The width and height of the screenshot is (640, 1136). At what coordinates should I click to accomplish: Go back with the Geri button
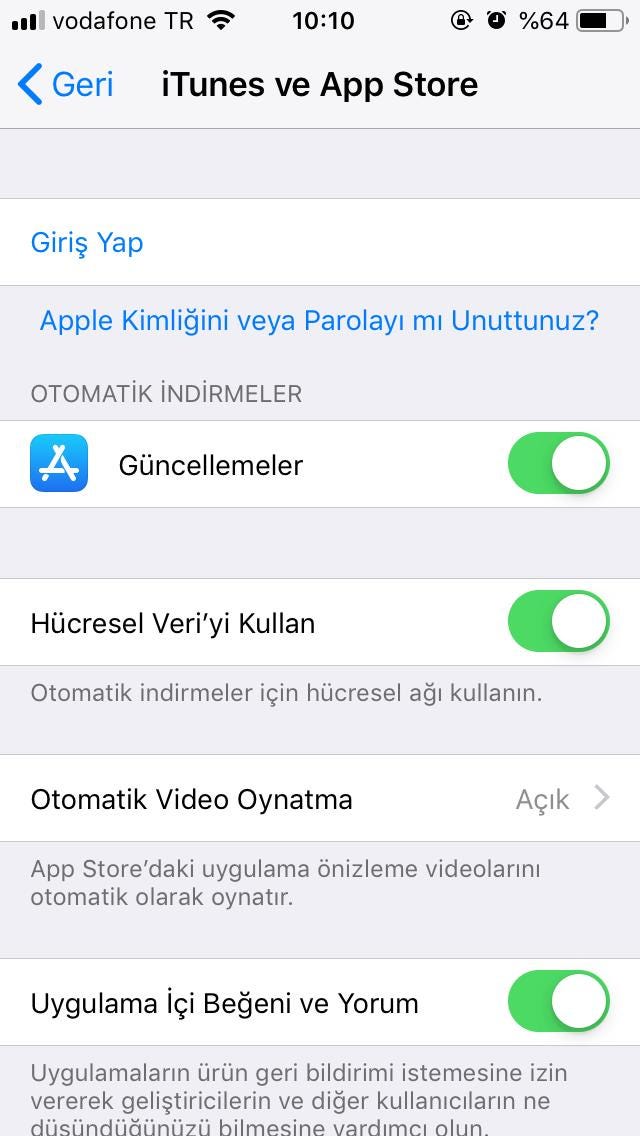[x=65, y=84]
